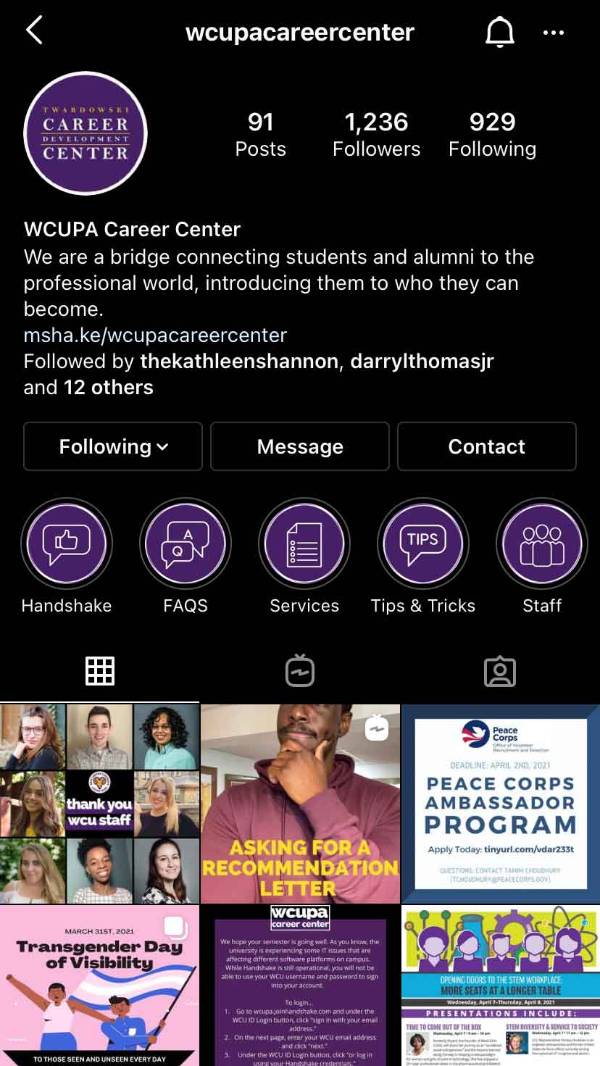600x1066 pixels.
Task: Switch to the IGTV videos tab
Action: 300,671
